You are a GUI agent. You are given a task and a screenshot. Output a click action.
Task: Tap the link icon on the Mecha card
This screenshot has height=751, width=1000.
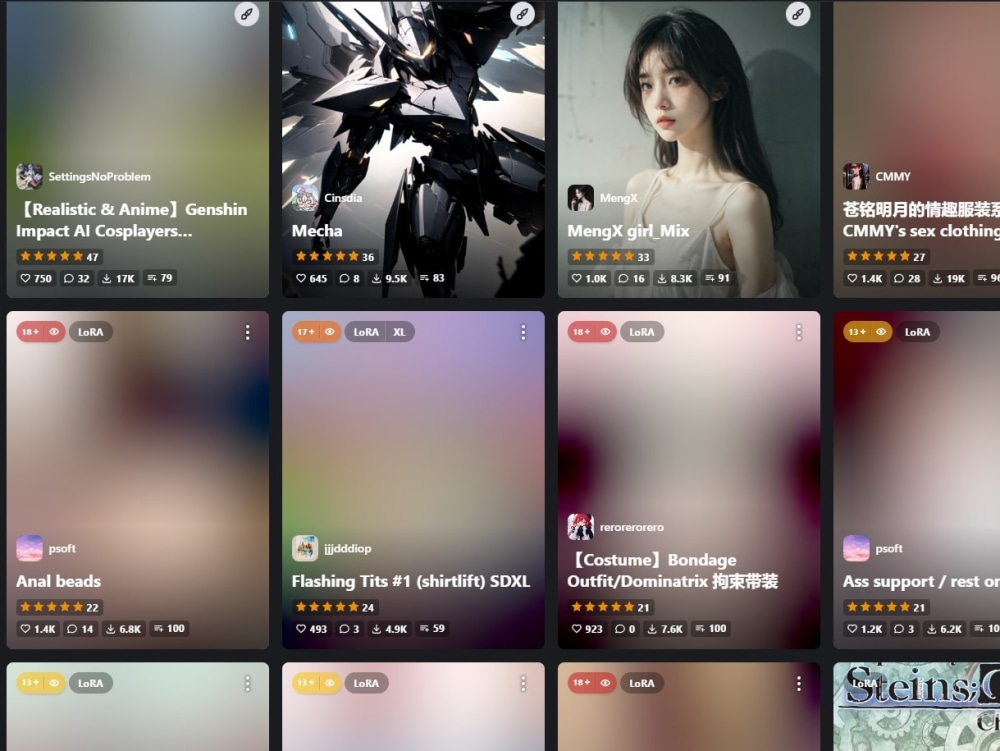pyautogui.click(x=522, y=14)
